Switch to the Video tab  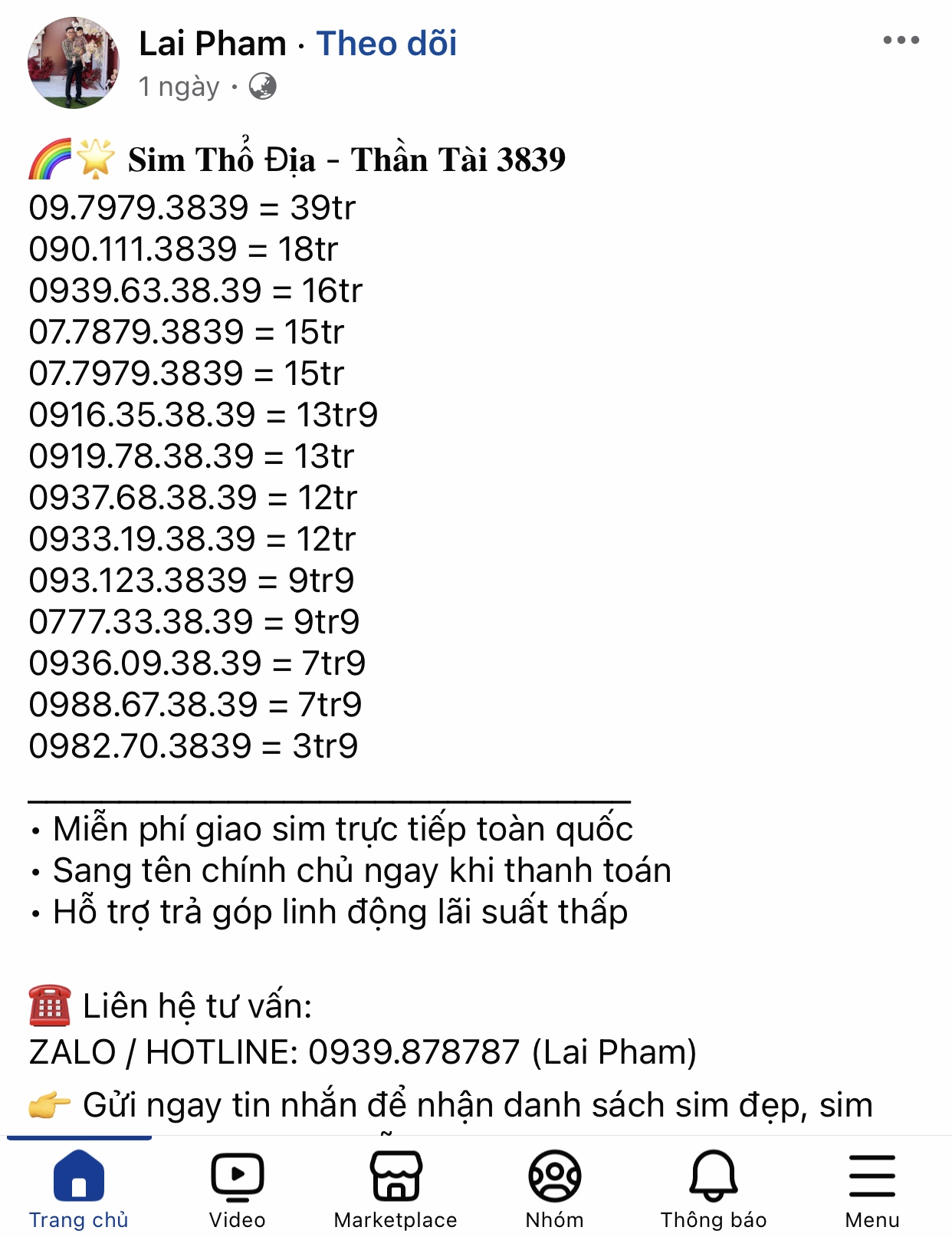(238, 1187)
